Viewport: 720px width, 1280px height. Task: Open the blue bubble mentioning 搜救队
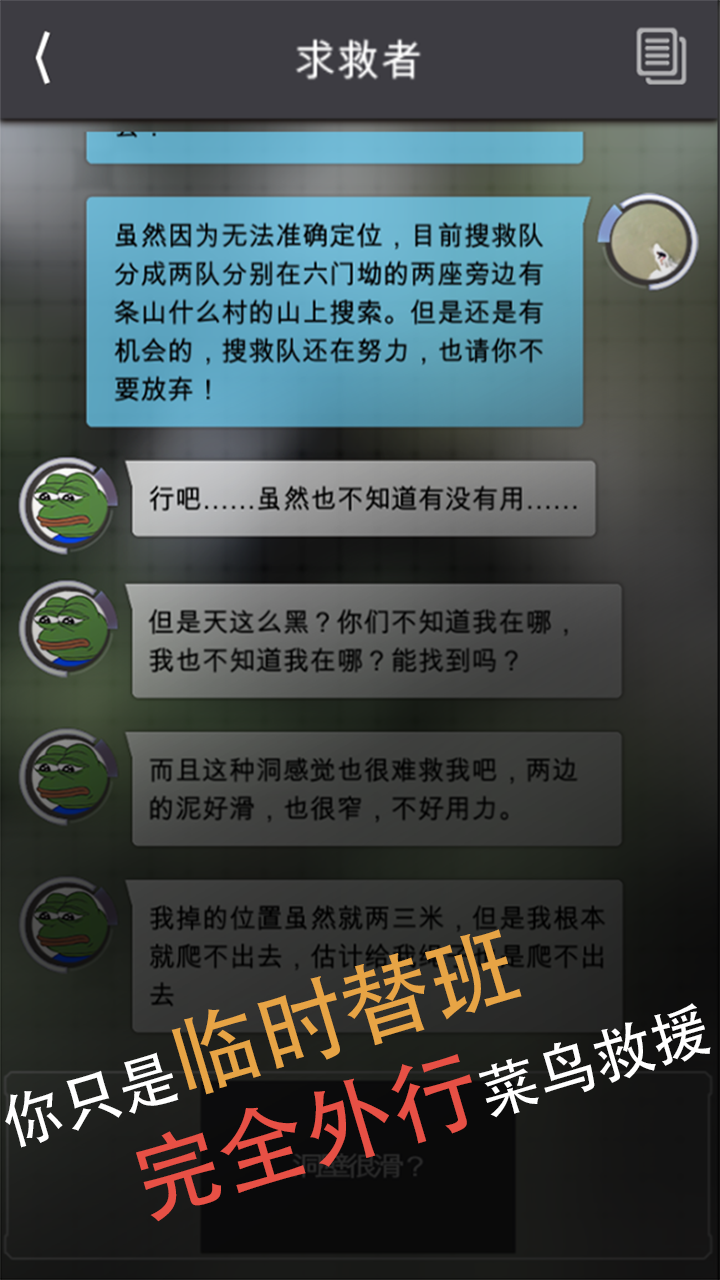point(340,305)
